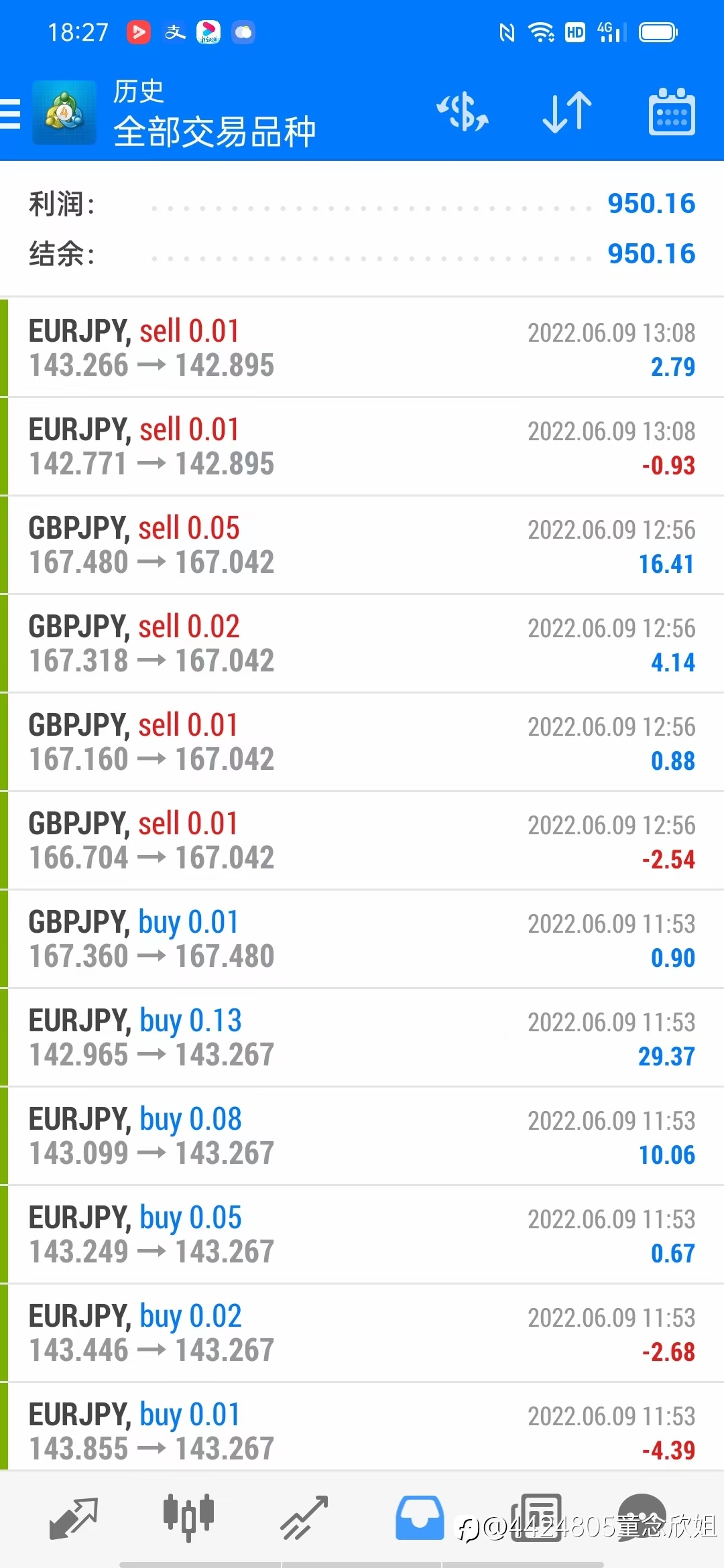Switch to the quotes tab with arrows icon
Screen dimensions: 724x1568
[x=74, y=1518]
